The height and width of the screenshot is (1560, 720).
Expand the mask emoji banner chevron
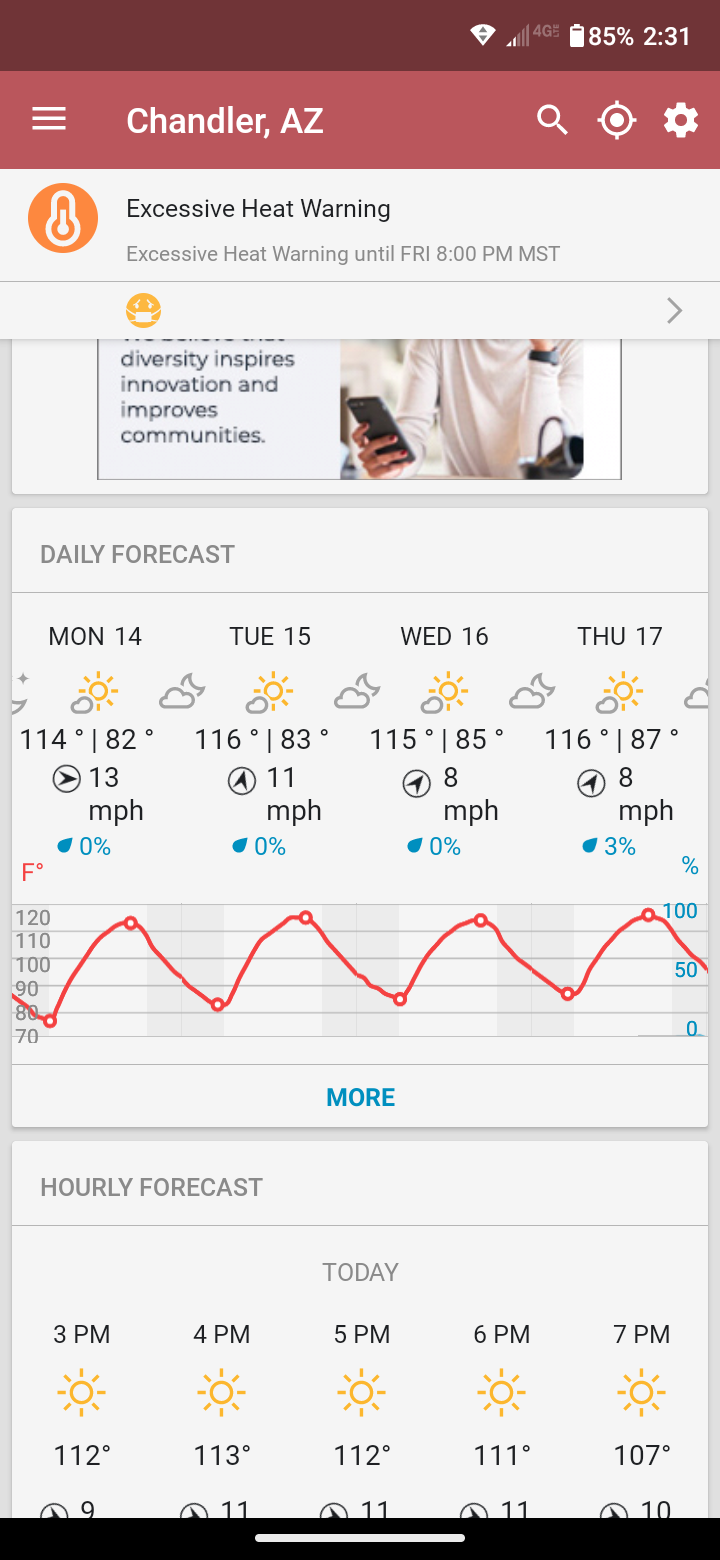(675, 311)
